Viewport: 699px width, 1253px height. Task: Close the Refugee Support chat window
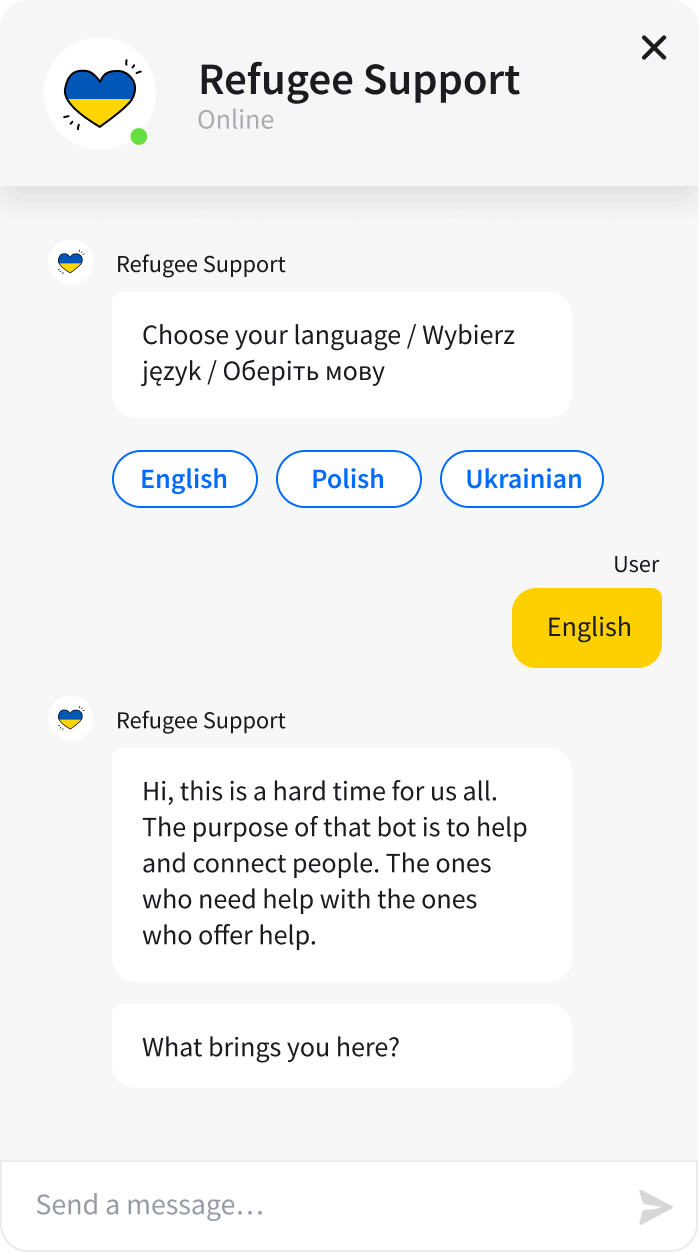coord(654,47)
